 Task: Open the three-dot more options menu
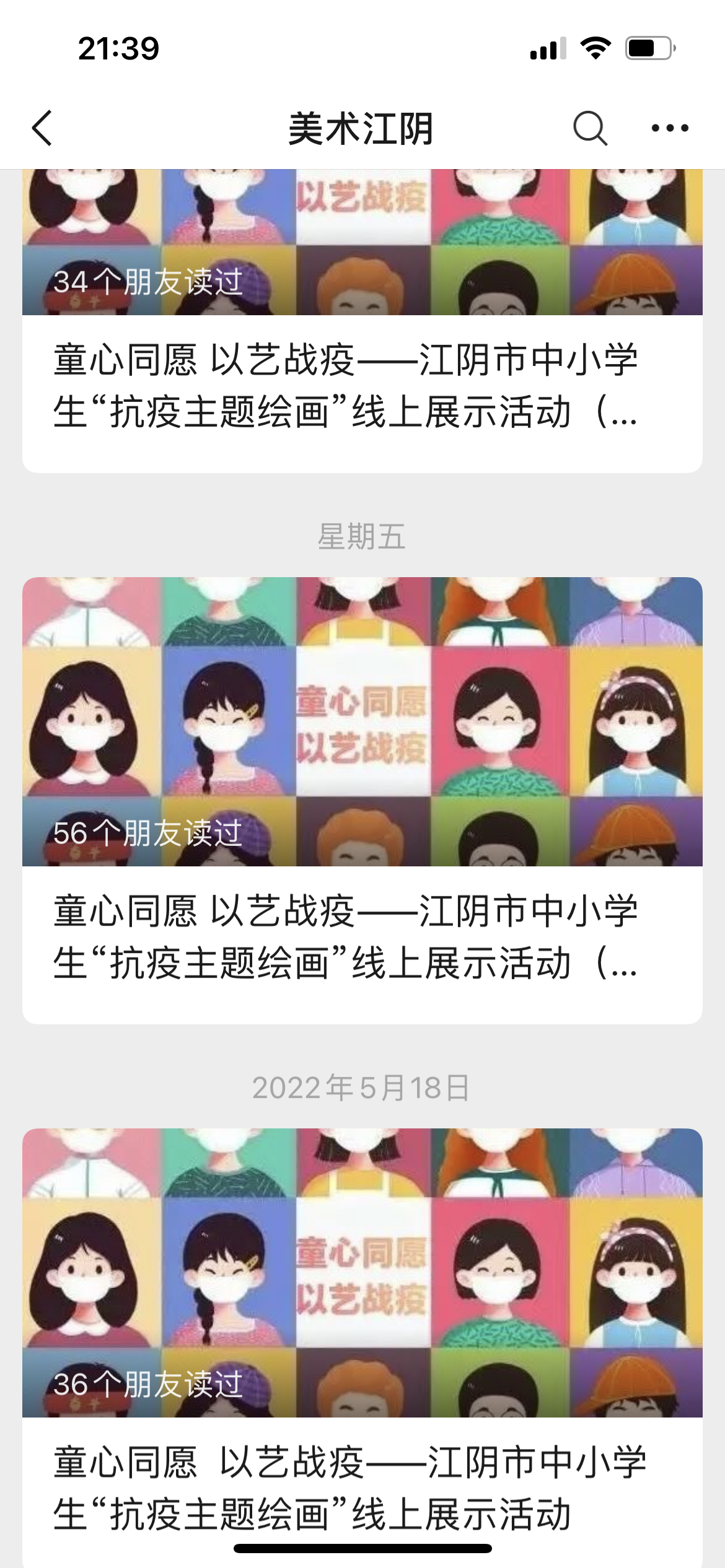(x=669, y=128)
